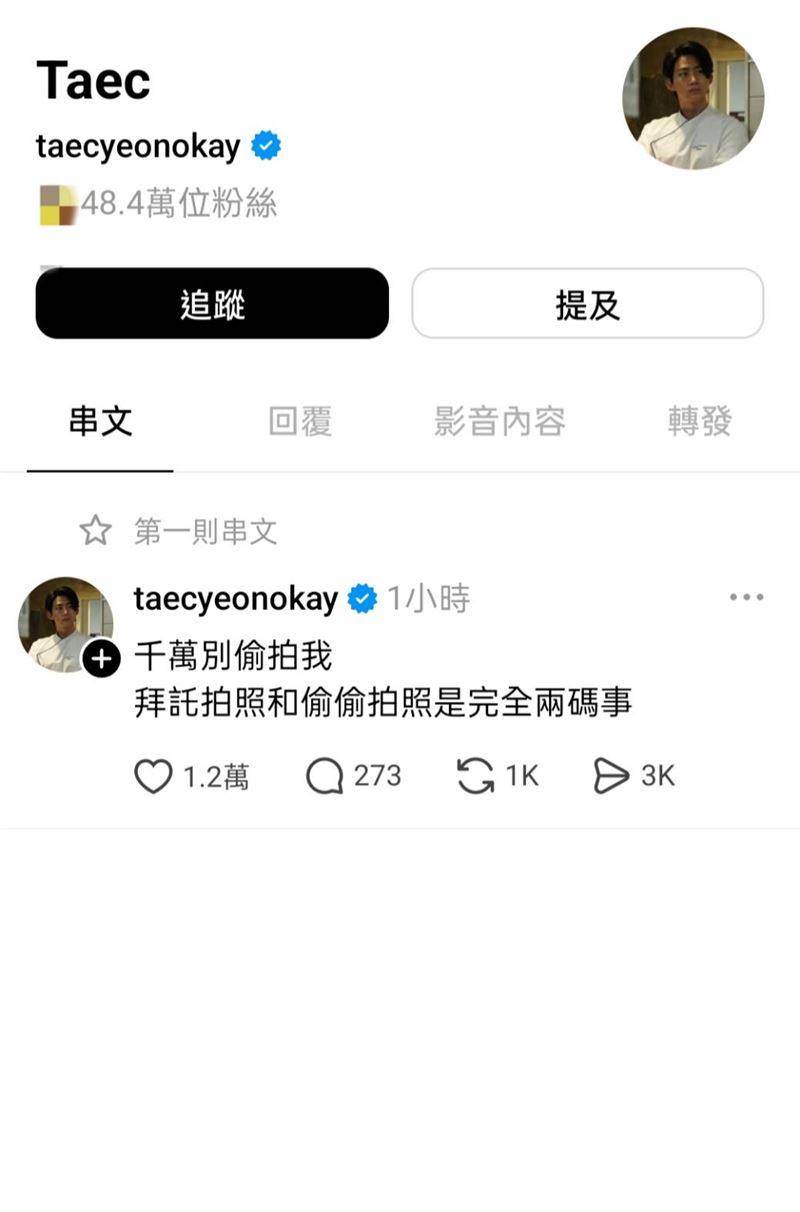Select the 串文 threads tab

point(100,421)
